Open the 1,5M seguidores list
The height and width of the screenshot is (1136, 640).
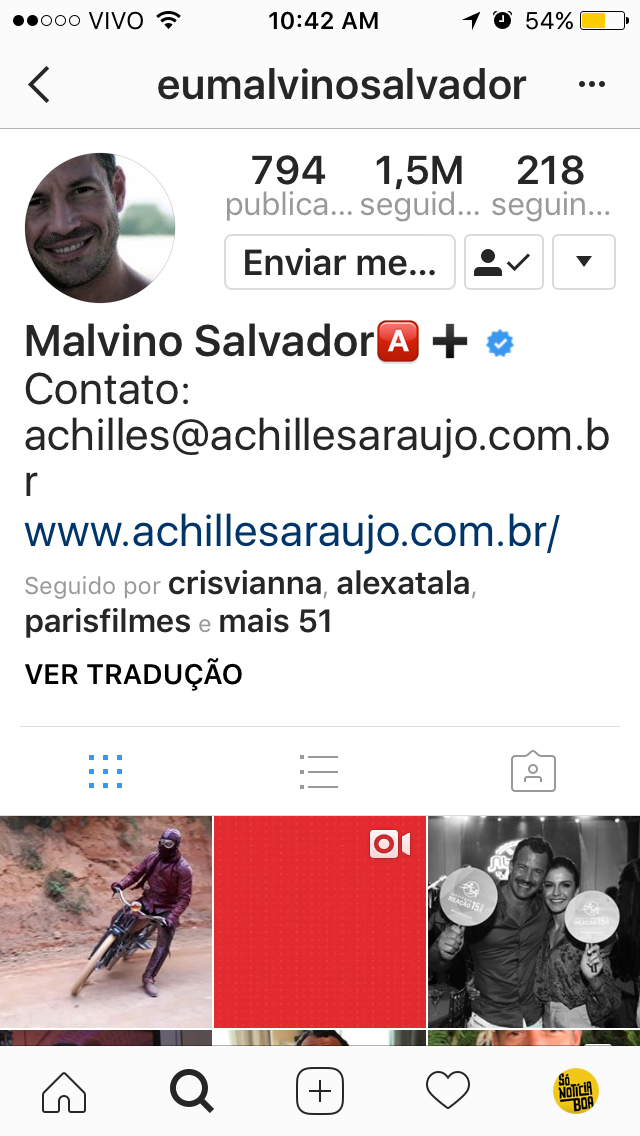(419, 185)
